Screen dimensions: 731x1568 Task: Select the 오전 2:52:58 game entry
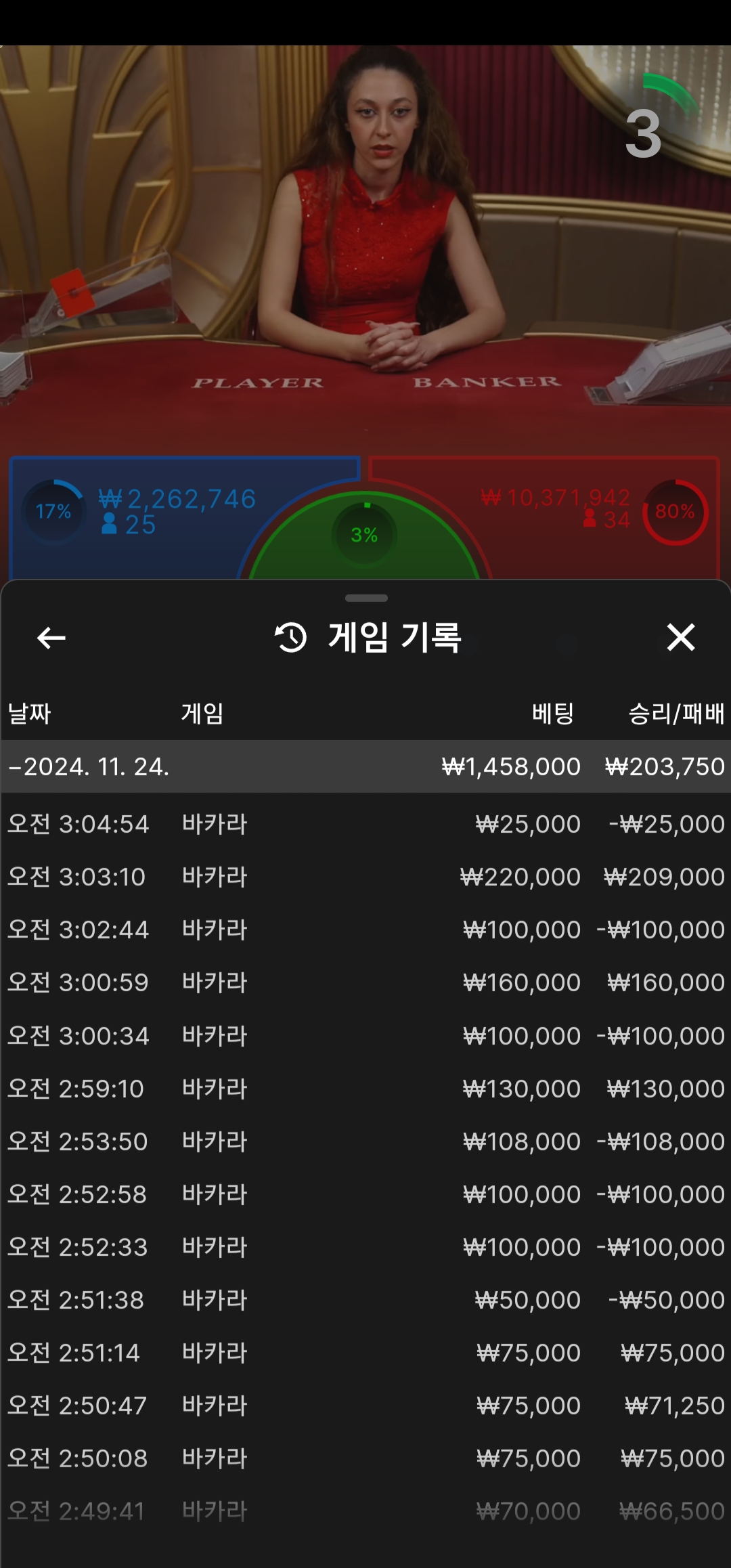[365, 1194]
